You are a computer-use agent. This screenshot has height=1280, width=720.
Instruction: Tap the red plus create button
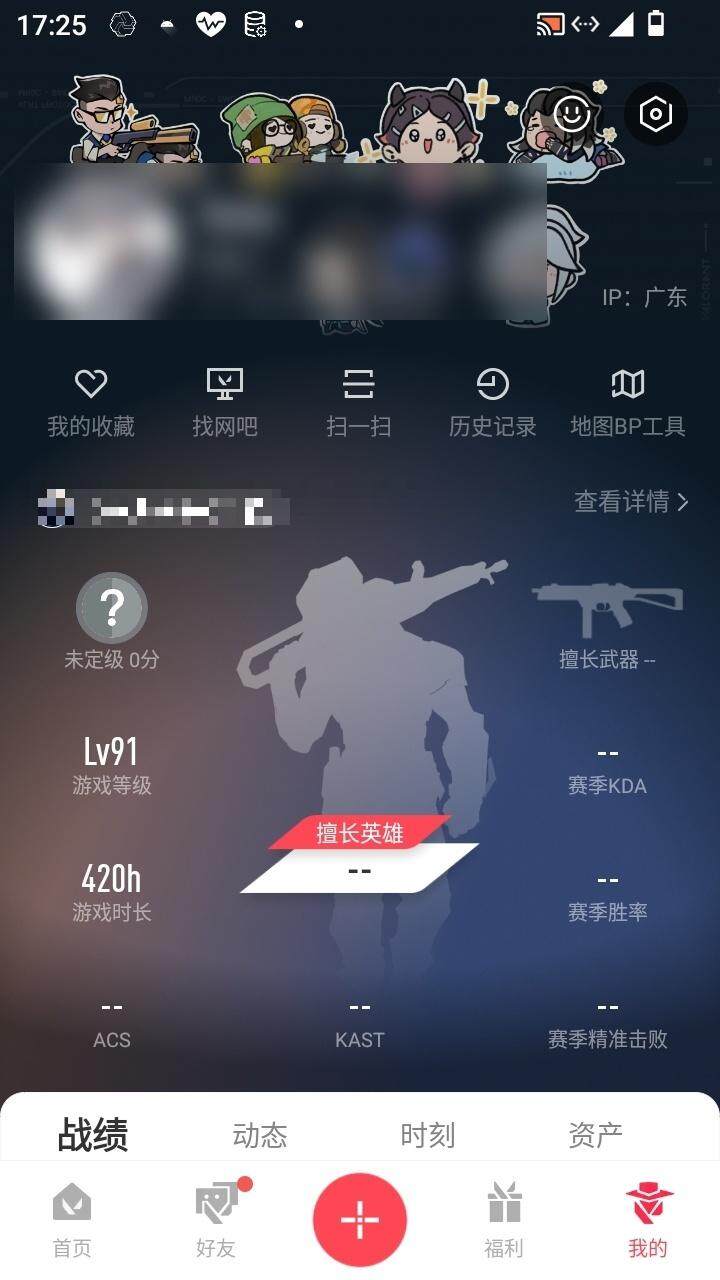point(360,1220)
